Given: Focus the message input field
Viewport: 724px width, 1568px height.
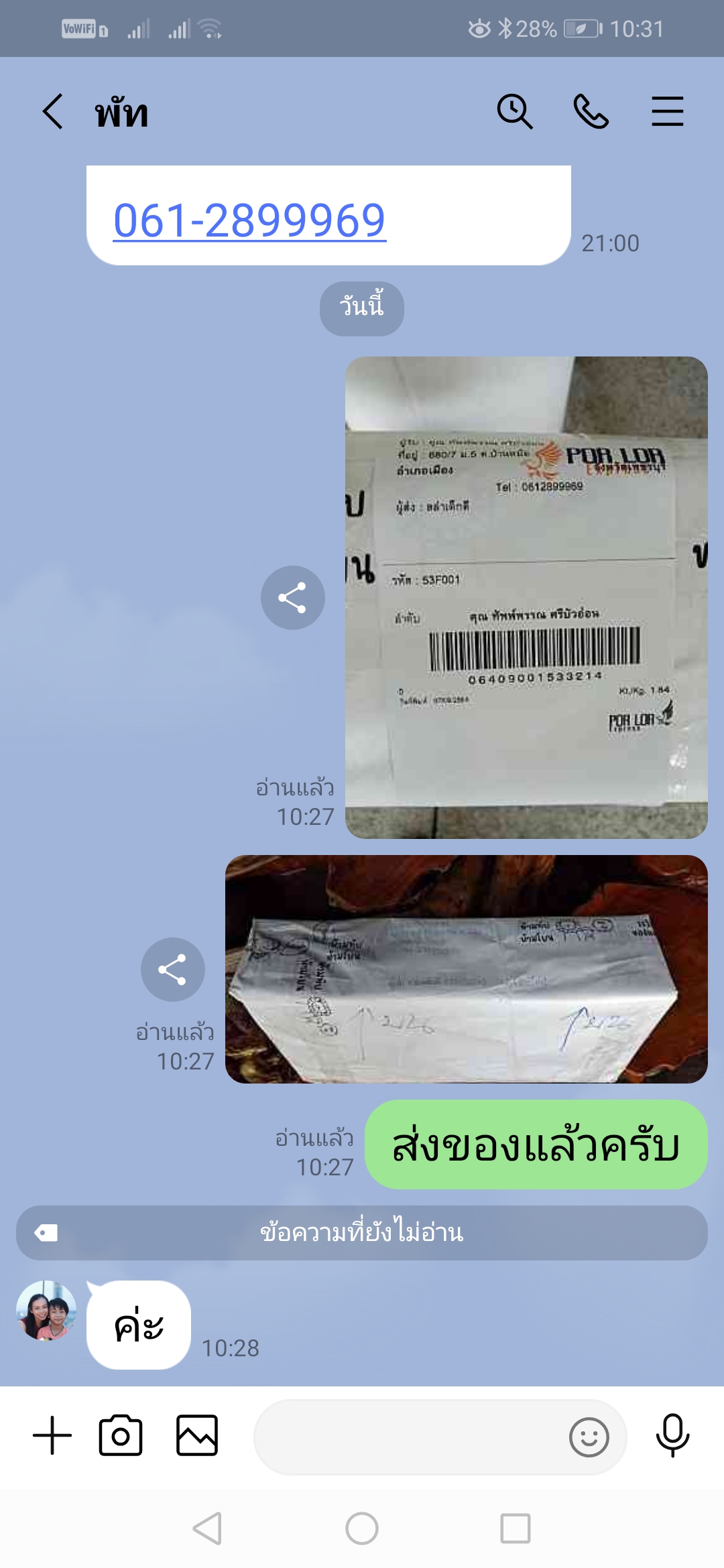Looking at the screenshot, I should pos(409,1437).
